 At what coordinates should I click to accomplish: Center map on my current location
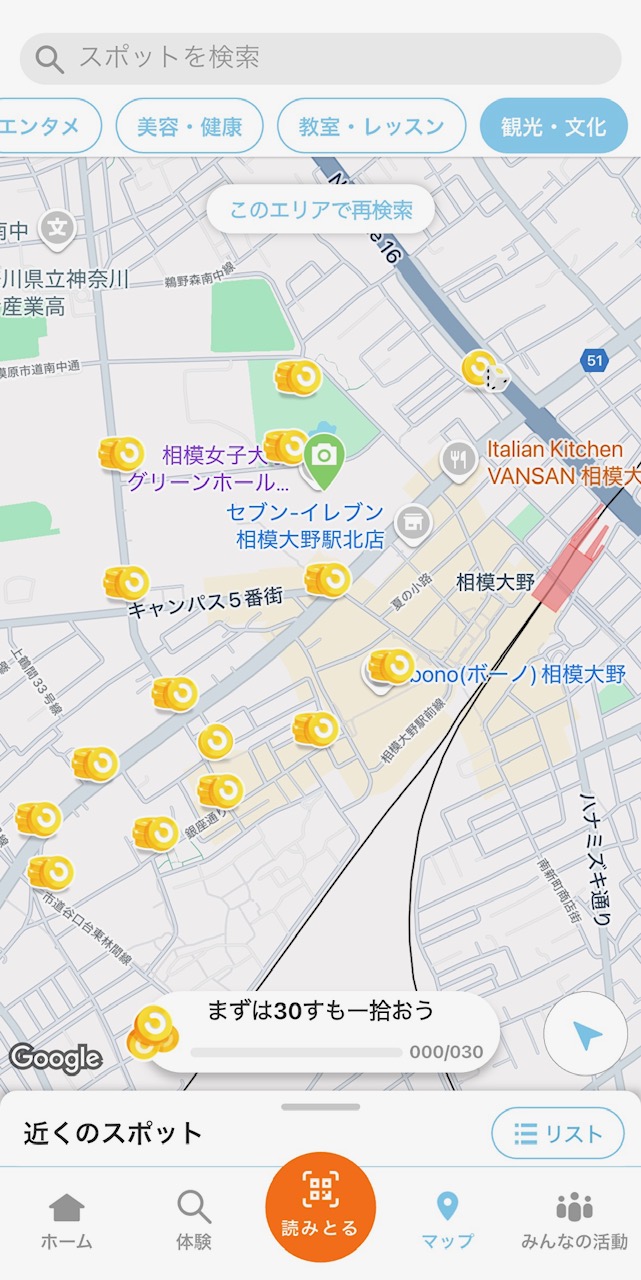pyautogui.click(x=587, y=1036)
